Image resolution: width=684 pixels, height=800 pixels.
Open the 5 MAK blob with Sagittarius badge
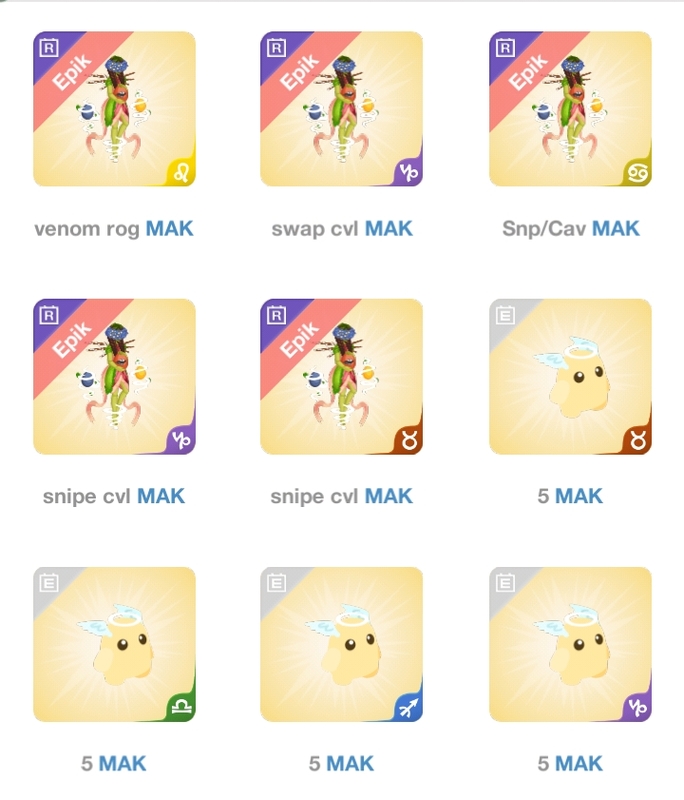(341, 645)
